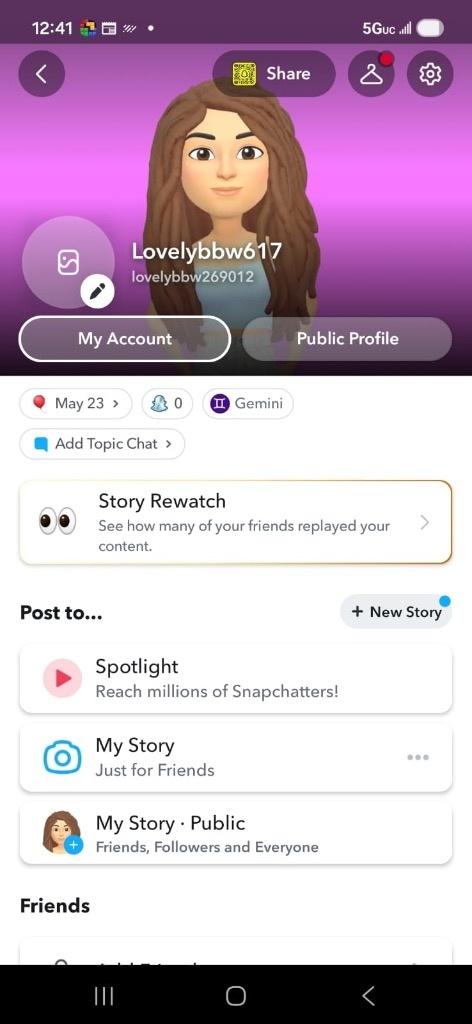Tap the Snapscore chip showing 0
472x1024 pixels.
[167, 404]
